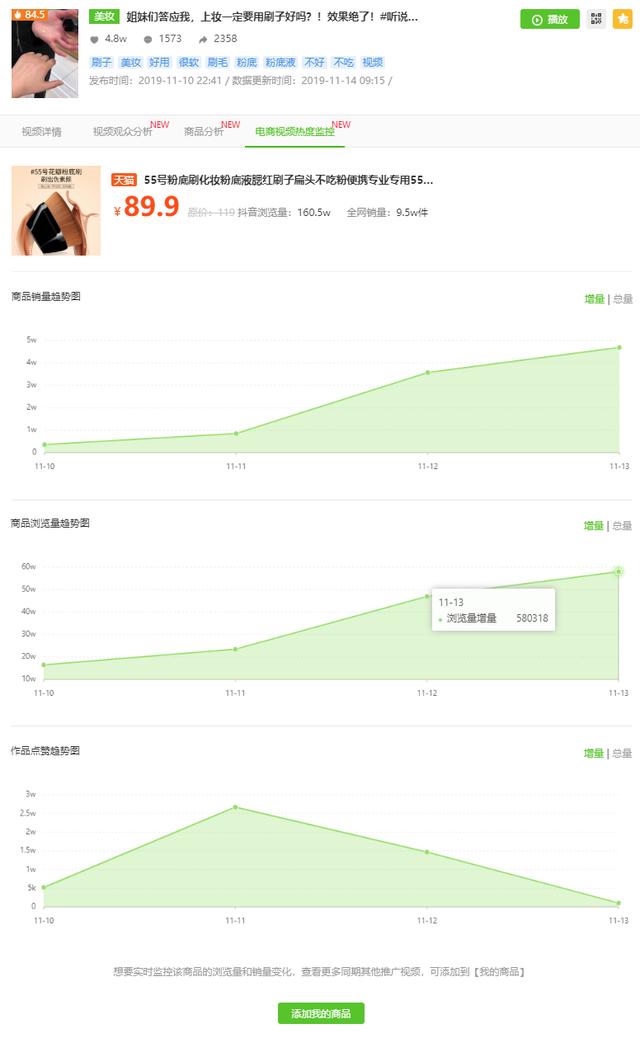The image size is (640, 1038).
Task: Tap the 添加我的商品 button
Action: 321,1014
